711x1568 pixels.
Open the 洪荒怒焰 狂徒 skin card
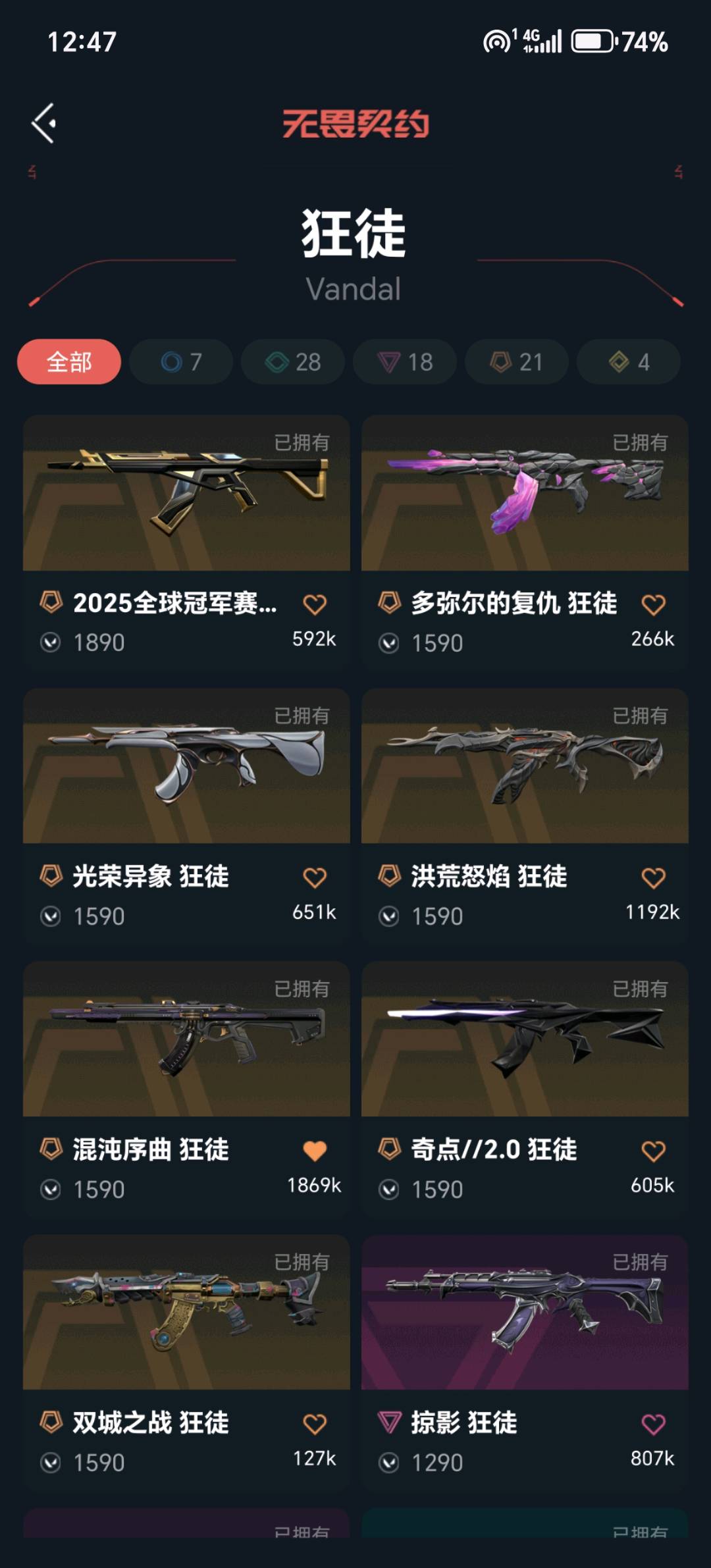(x=525, y=767)
